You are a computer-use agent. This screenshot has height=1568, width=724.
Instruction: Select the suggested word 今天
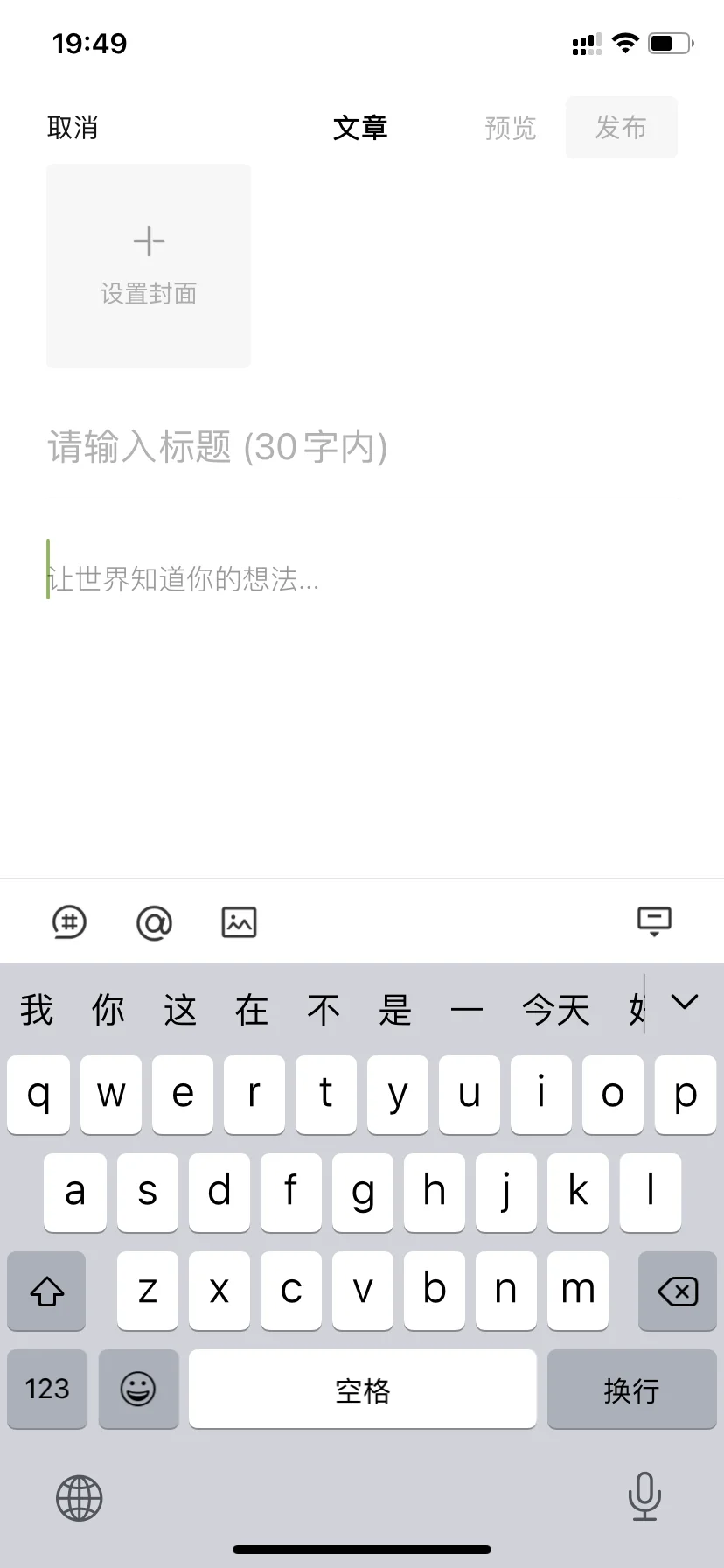pos(556,1010)
